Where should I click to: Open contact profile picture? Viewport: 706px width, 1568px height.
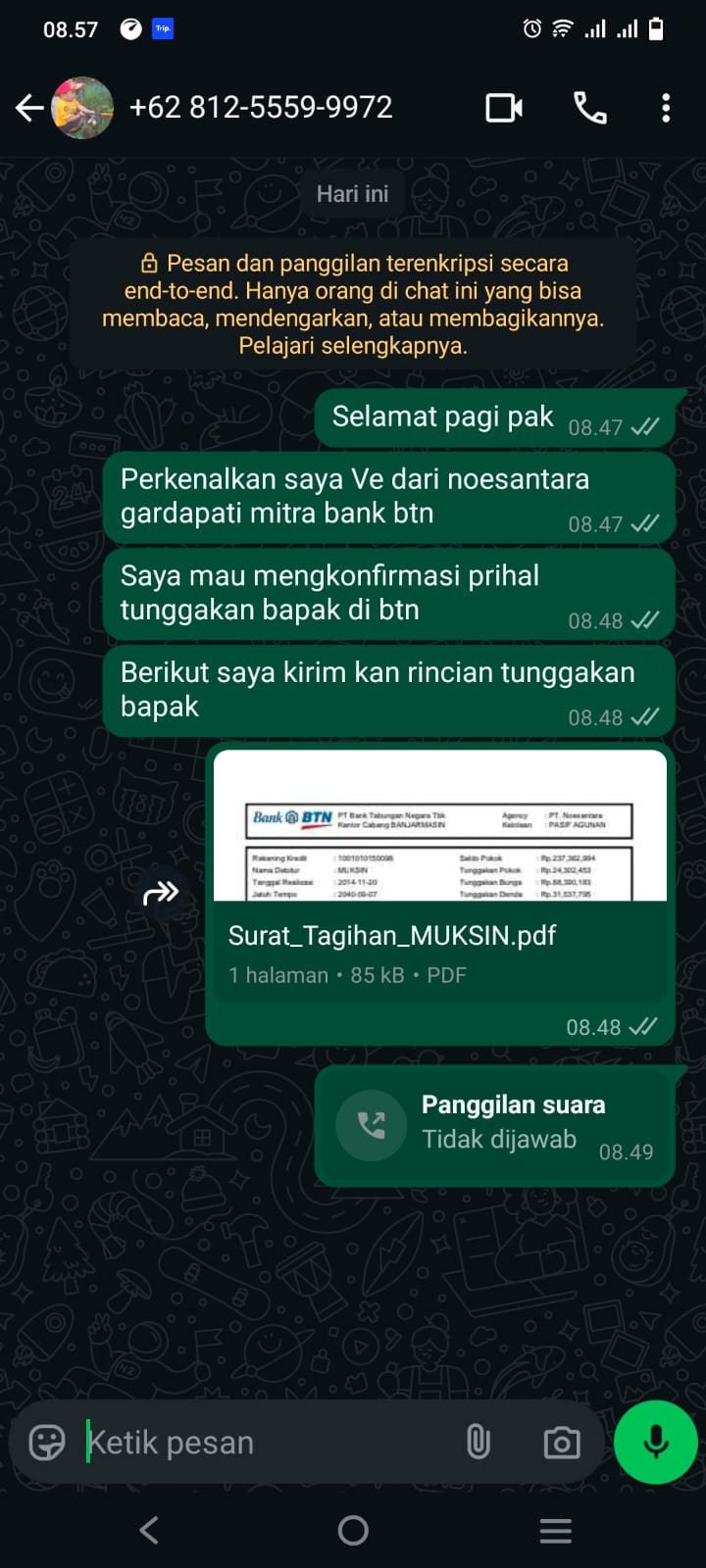pyautogui.click(x=82, y=108)
